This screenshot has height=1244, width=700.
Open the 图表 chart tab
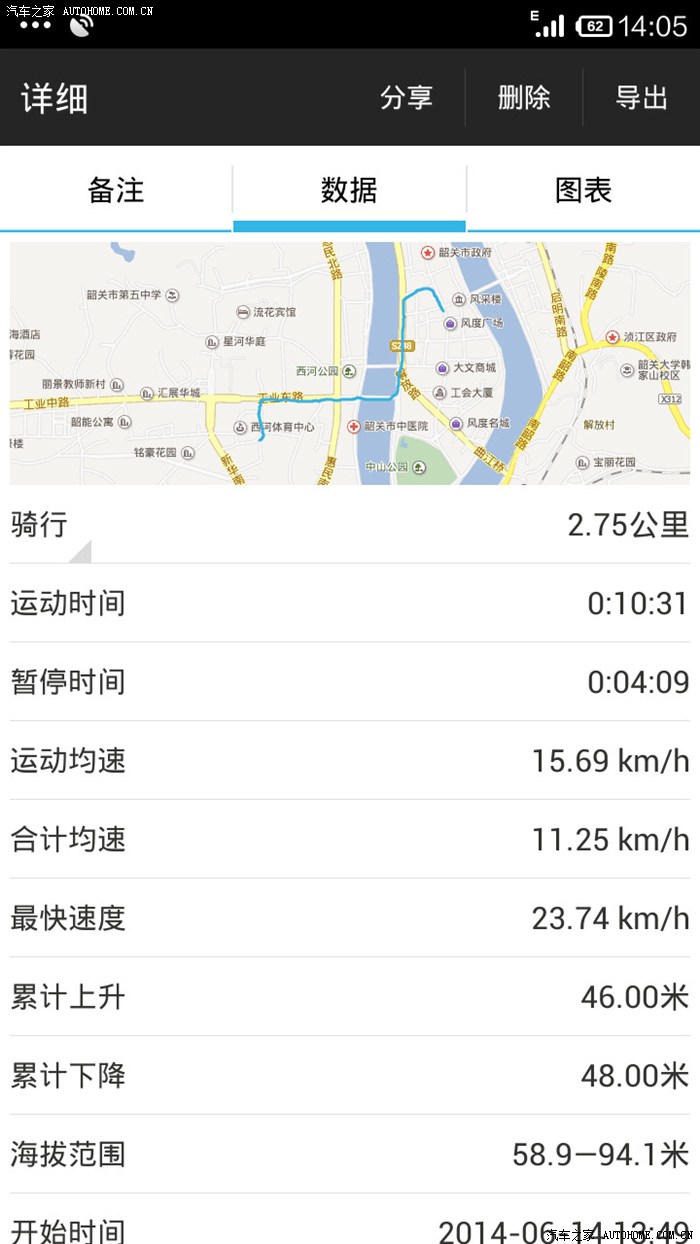pyautogui.click(x=583, y=190)
